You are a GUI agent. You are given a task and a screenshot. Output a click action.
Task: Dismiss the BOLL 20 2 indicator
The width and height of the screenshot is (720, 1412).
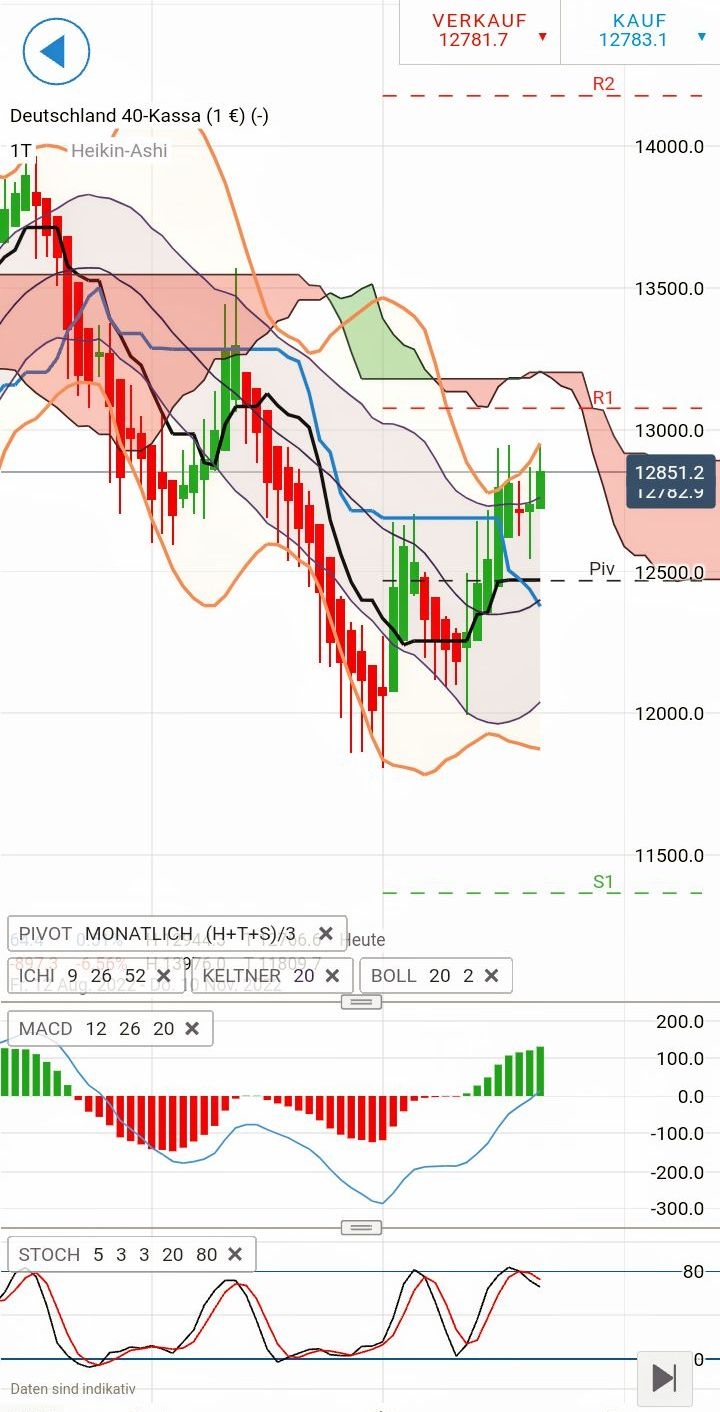[x=490, y=975]
